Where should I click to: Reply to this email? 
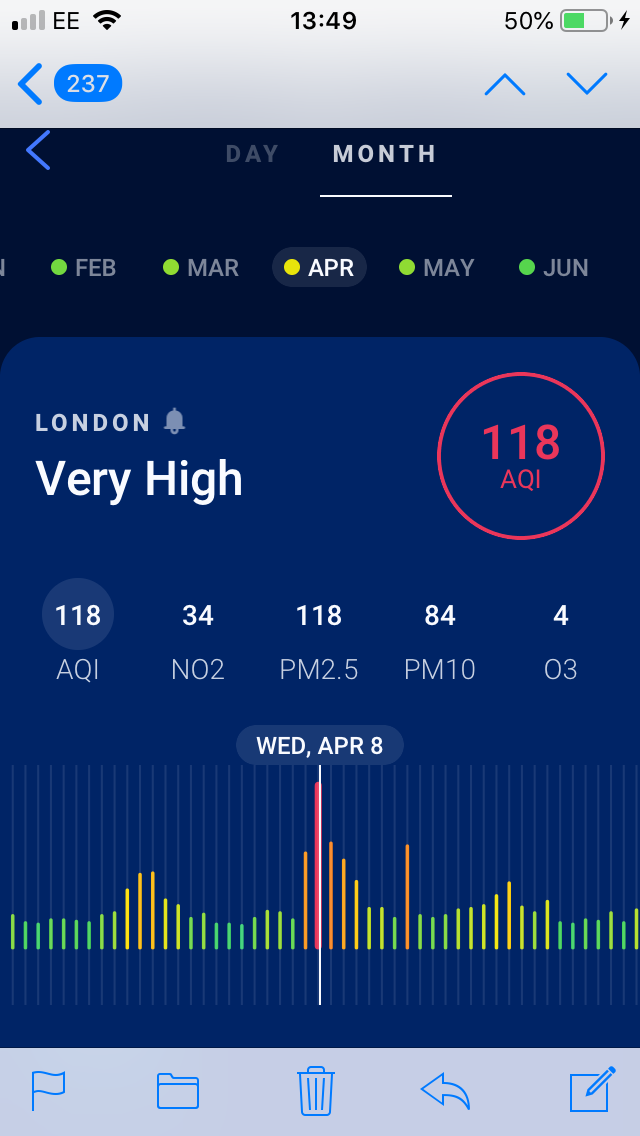pyautogui.click(x=446, y=1090)
